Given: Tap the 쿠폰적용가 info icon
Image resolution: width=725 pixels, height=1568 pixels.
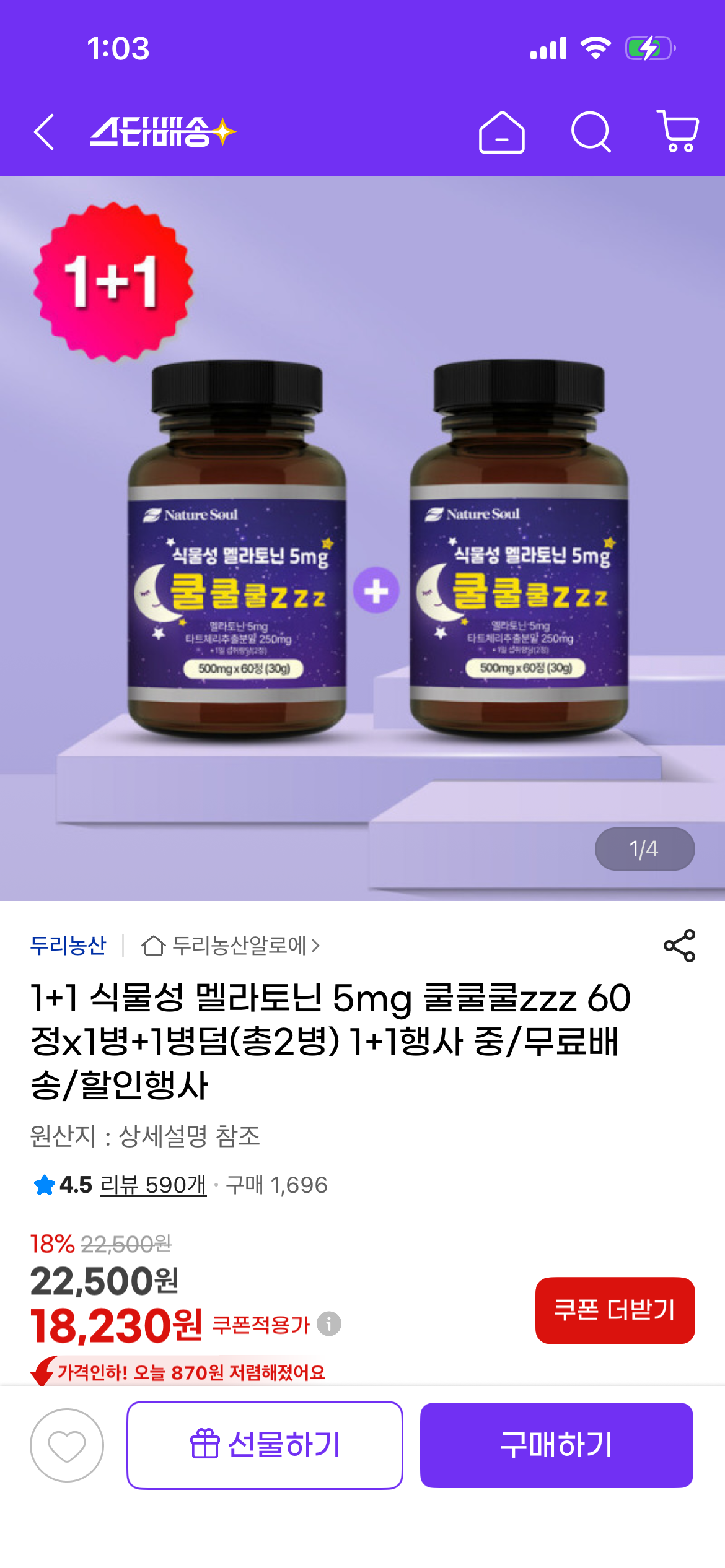Looking at the screenshot, I should [x=329, y=1324].
